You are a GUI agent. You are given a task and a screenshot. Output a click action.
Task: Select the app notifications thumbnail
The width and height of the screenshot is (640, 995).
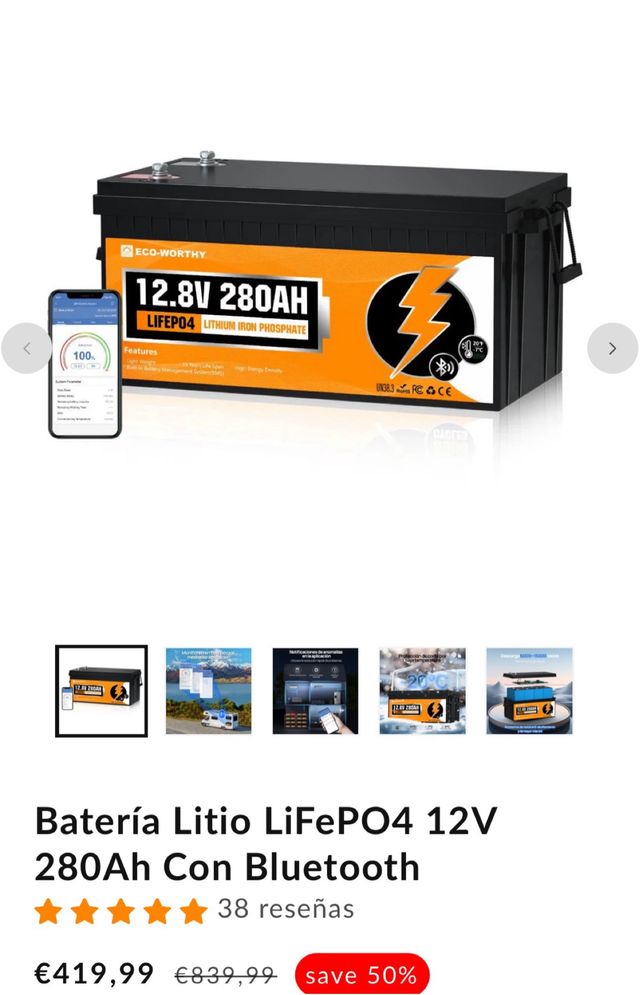click(x=315, y=691)
